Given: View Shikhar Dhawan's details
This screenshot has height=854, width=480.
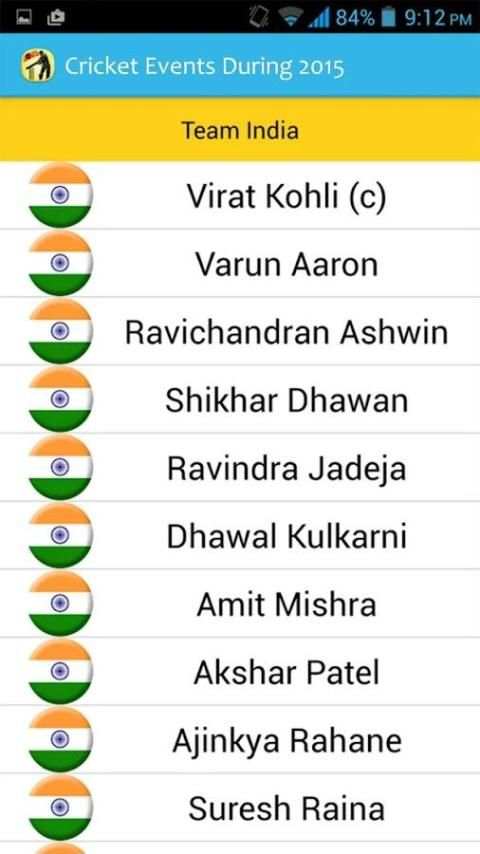Looking at the screenshot, I should point(240,400).
